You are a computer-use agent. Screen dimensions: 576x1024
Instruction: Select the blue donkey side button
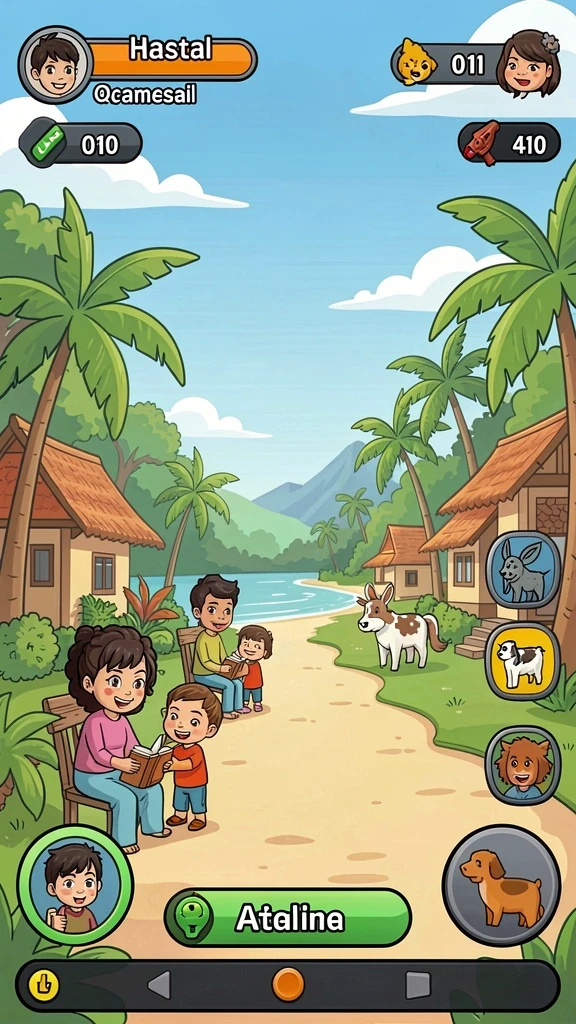(x=522, y=569)
